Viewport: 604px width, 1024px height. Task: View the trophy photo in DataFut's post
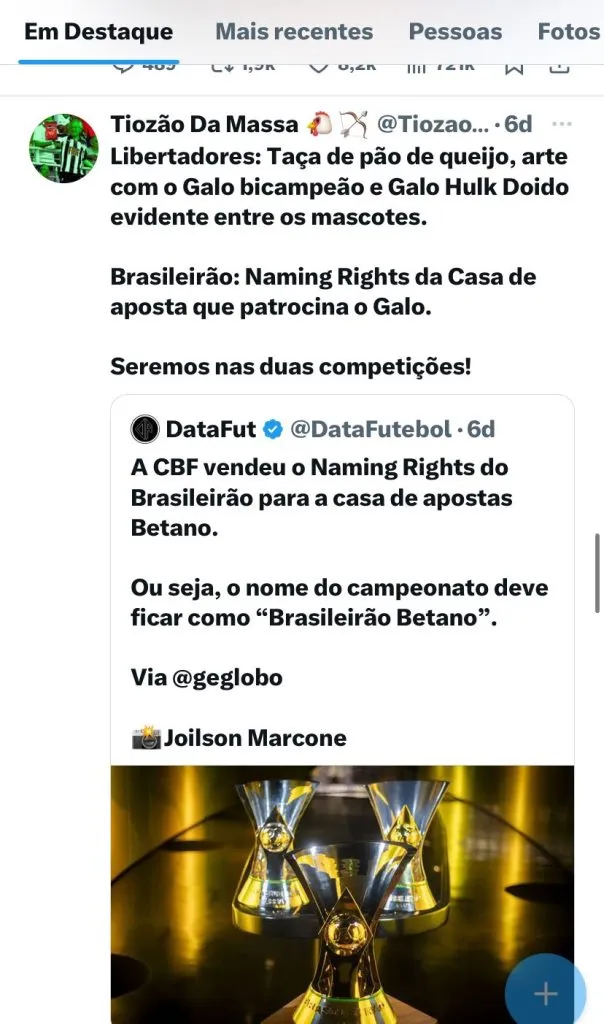coord(342,890)
